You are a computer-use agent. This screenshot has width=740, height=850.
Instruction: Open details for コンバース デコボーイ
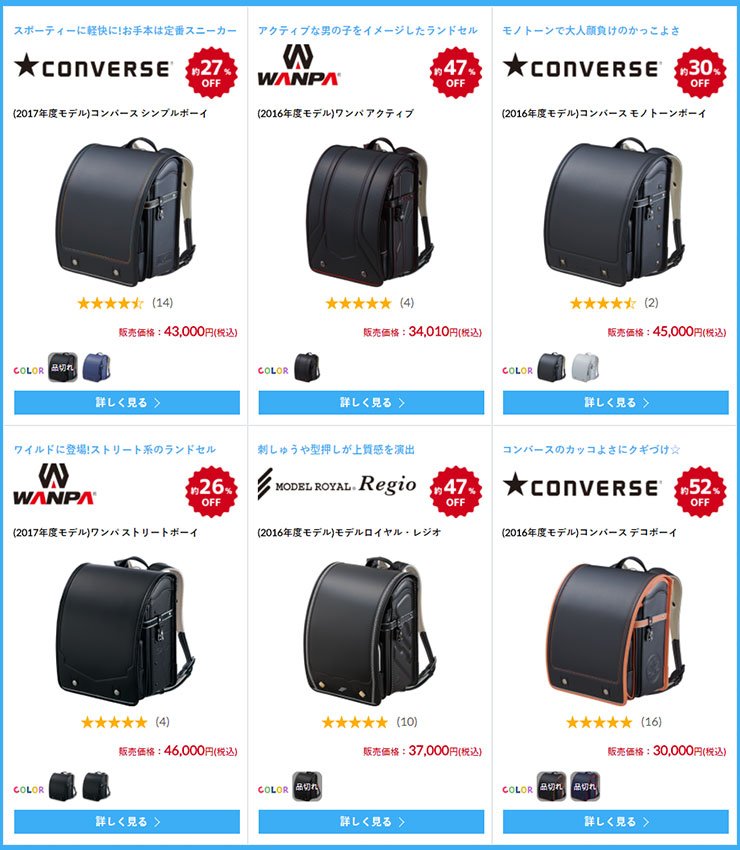pyautogui.click(x=615, y=821)
